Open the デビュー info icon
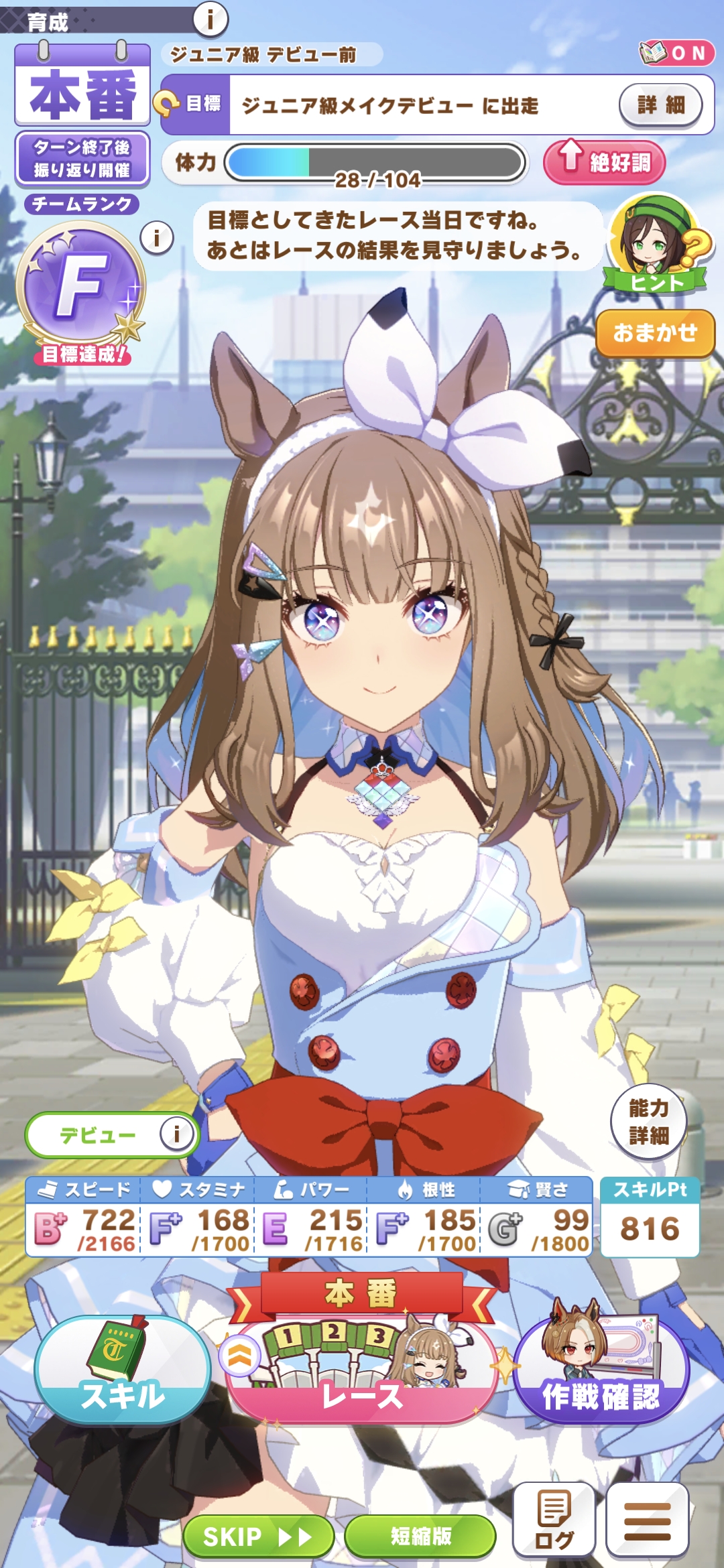Viewport: 724px width, 1568px height. pyautogui.click(x=176, y=1134)
